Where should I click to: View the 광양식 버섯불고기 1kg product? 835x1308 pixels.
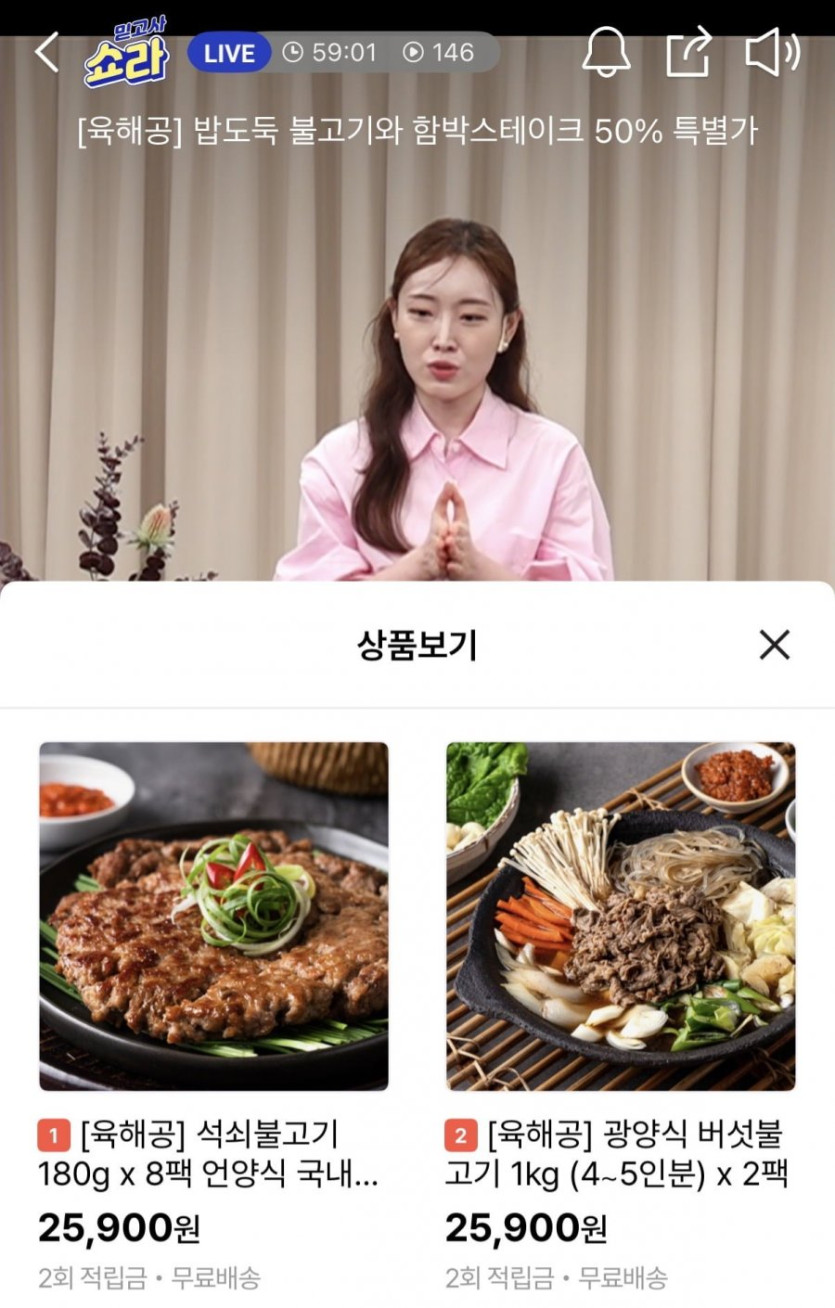tap(620, 916)
